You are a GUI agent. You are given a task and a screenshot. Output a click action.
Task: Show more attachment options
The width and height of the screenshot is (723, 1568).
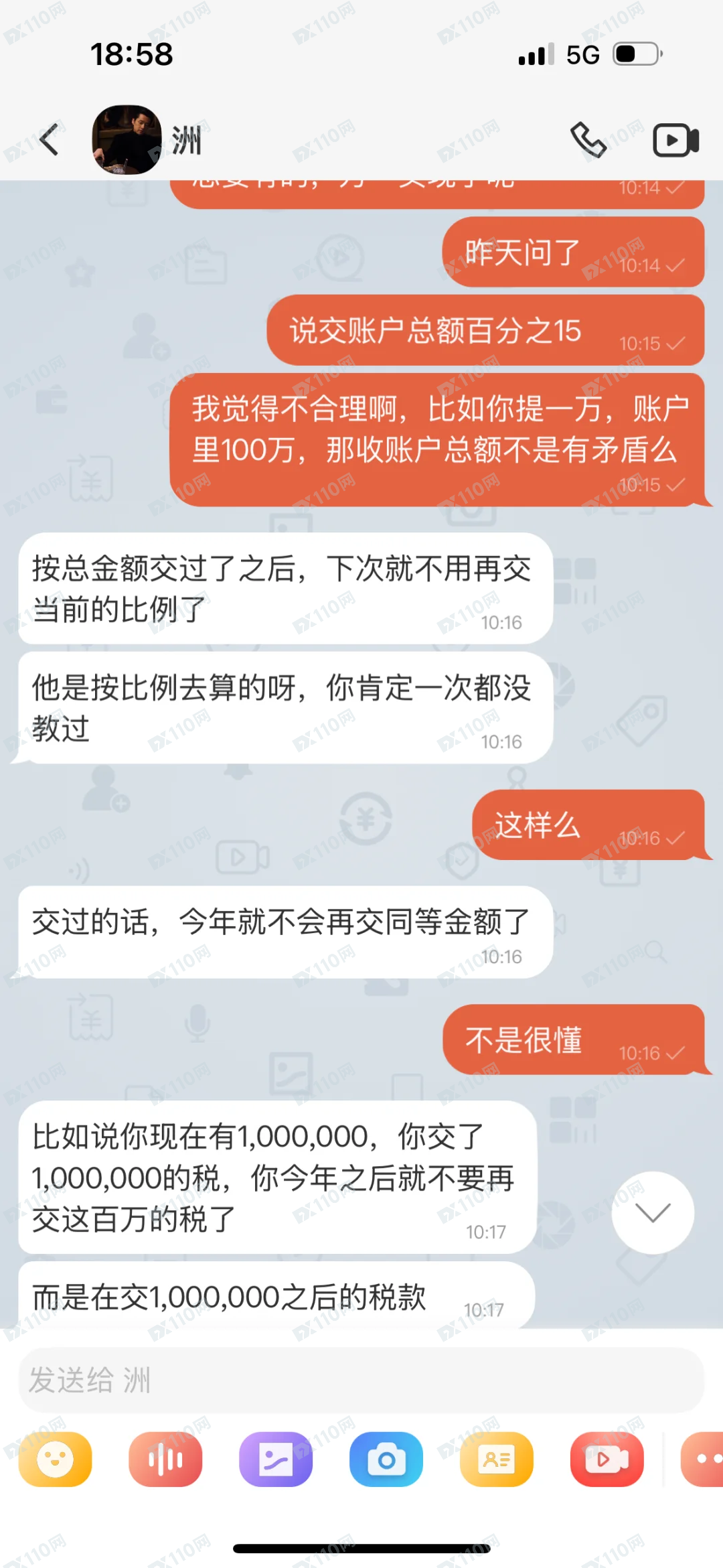pos(704,1459)
